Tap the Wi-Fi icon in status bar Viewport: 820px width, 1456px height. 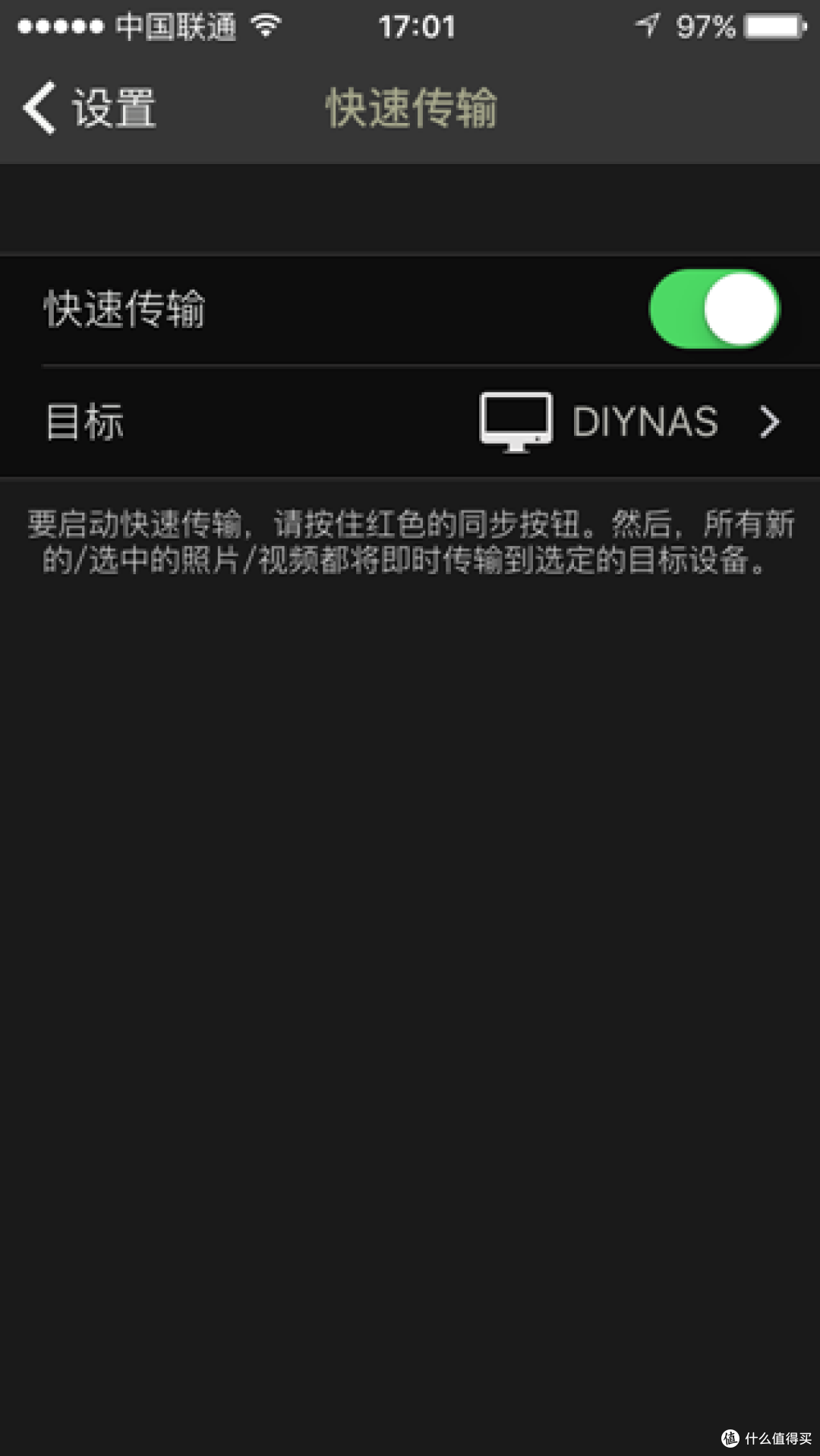click(x=266, y=25)
